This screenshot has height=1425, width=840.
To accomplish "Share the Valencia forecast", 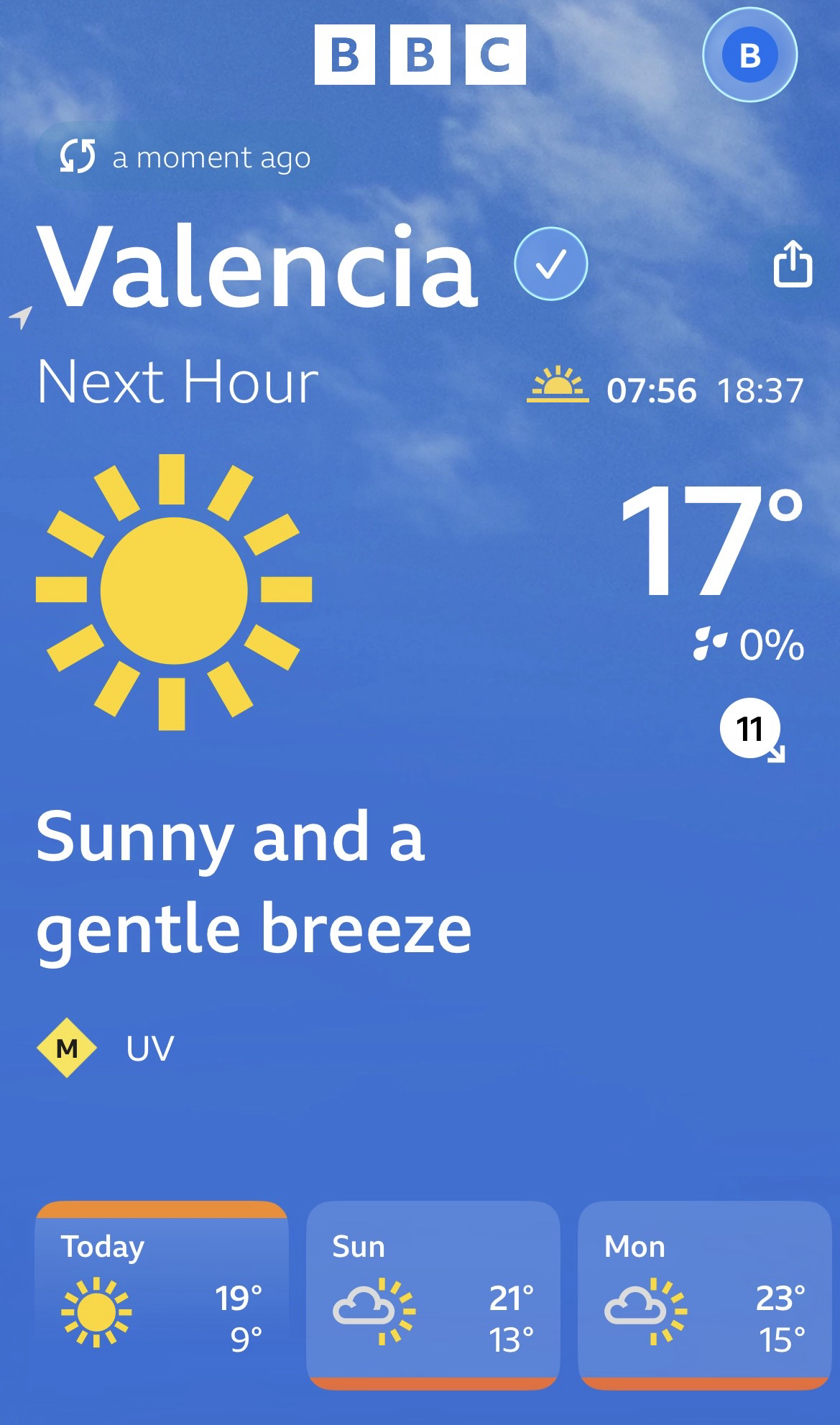I will [x=792, y=264].
